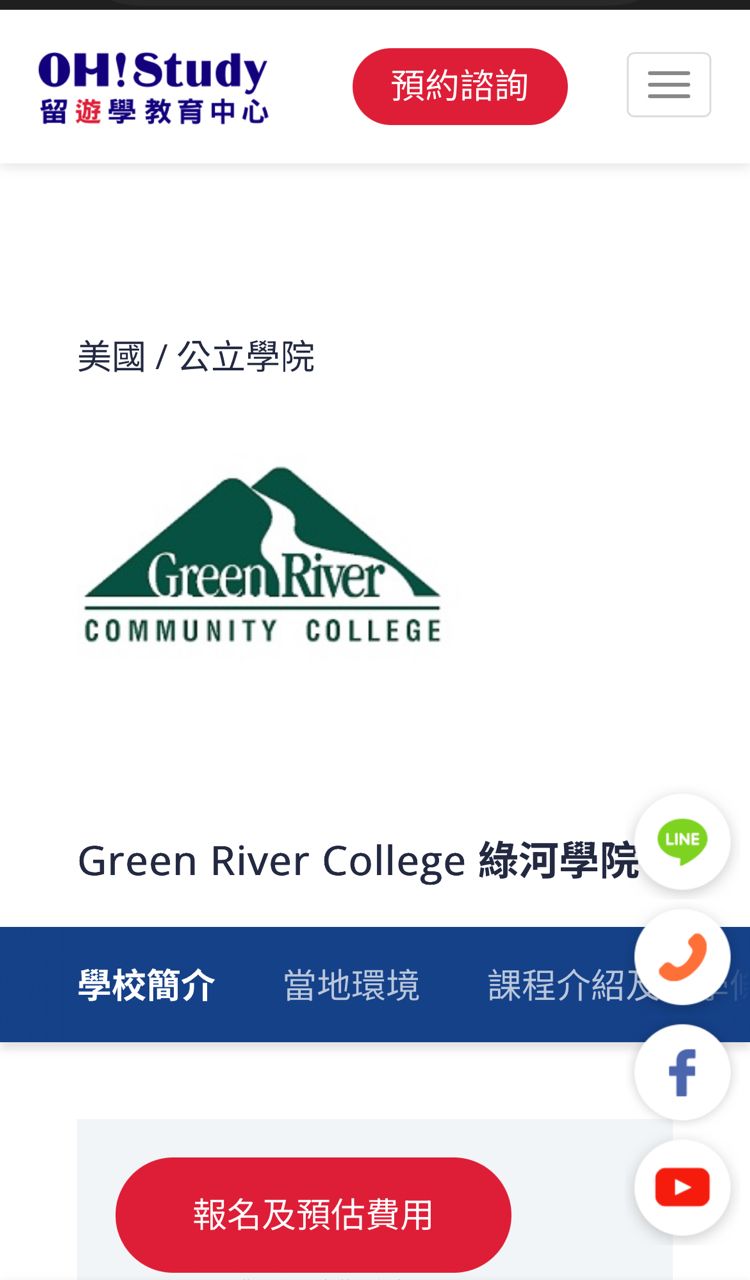Contact via the LINE floating button

(682, 841)
